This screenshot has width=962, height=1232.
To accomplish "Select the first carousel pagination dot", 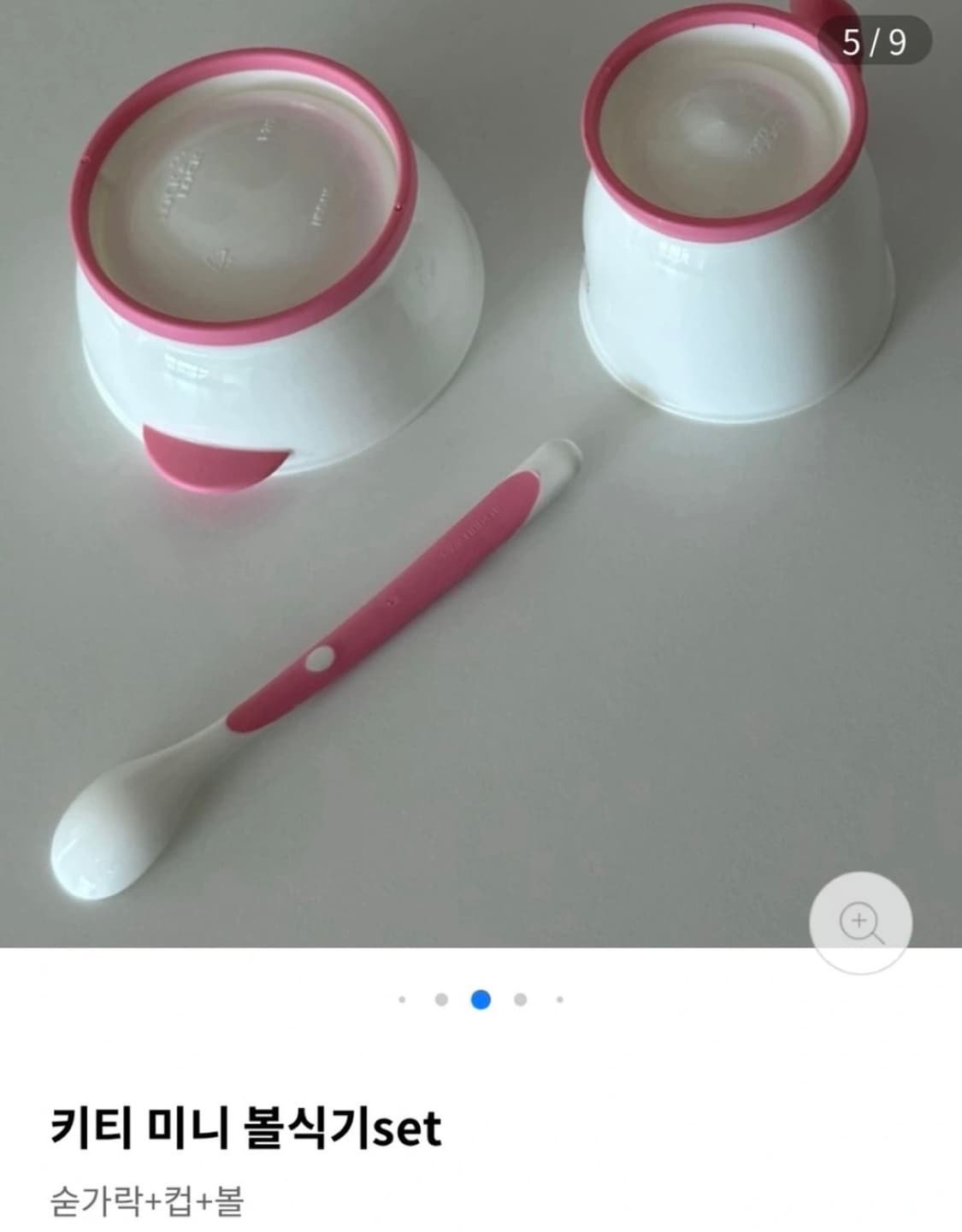I will [x=402, y=997].
